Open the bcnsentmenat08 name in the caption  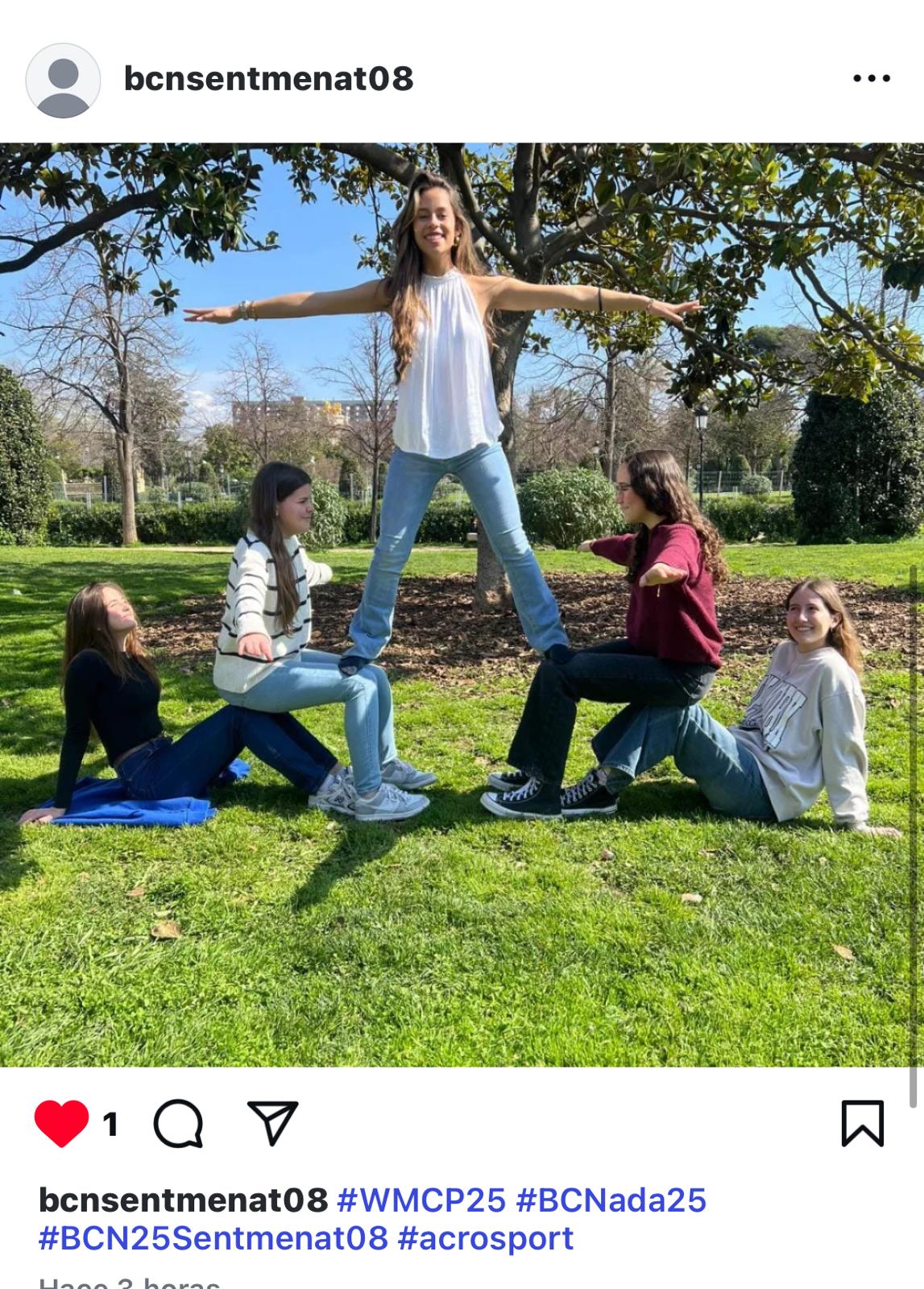(183, 1200)
